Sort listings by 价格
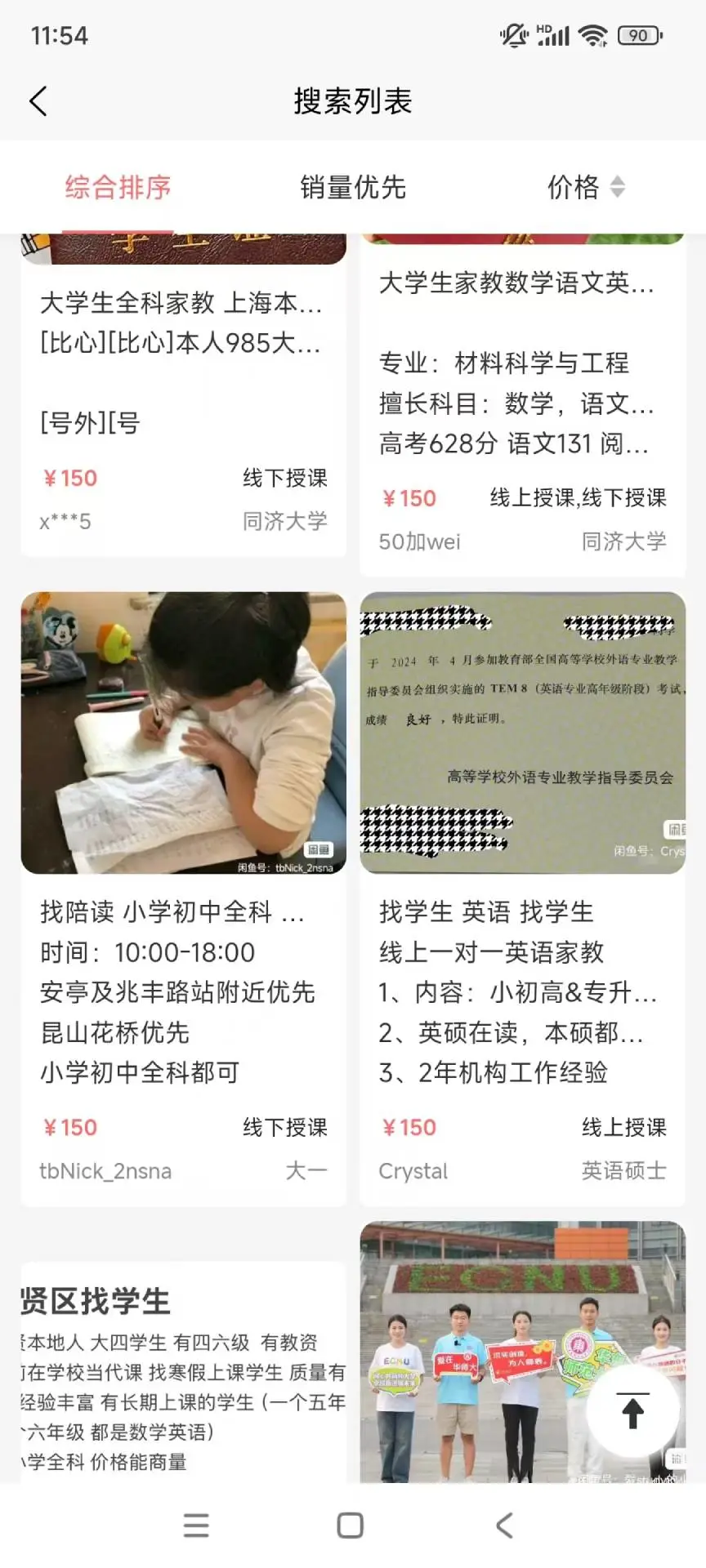Viewport: 706px width, 1568px height. tap(585, 188)
